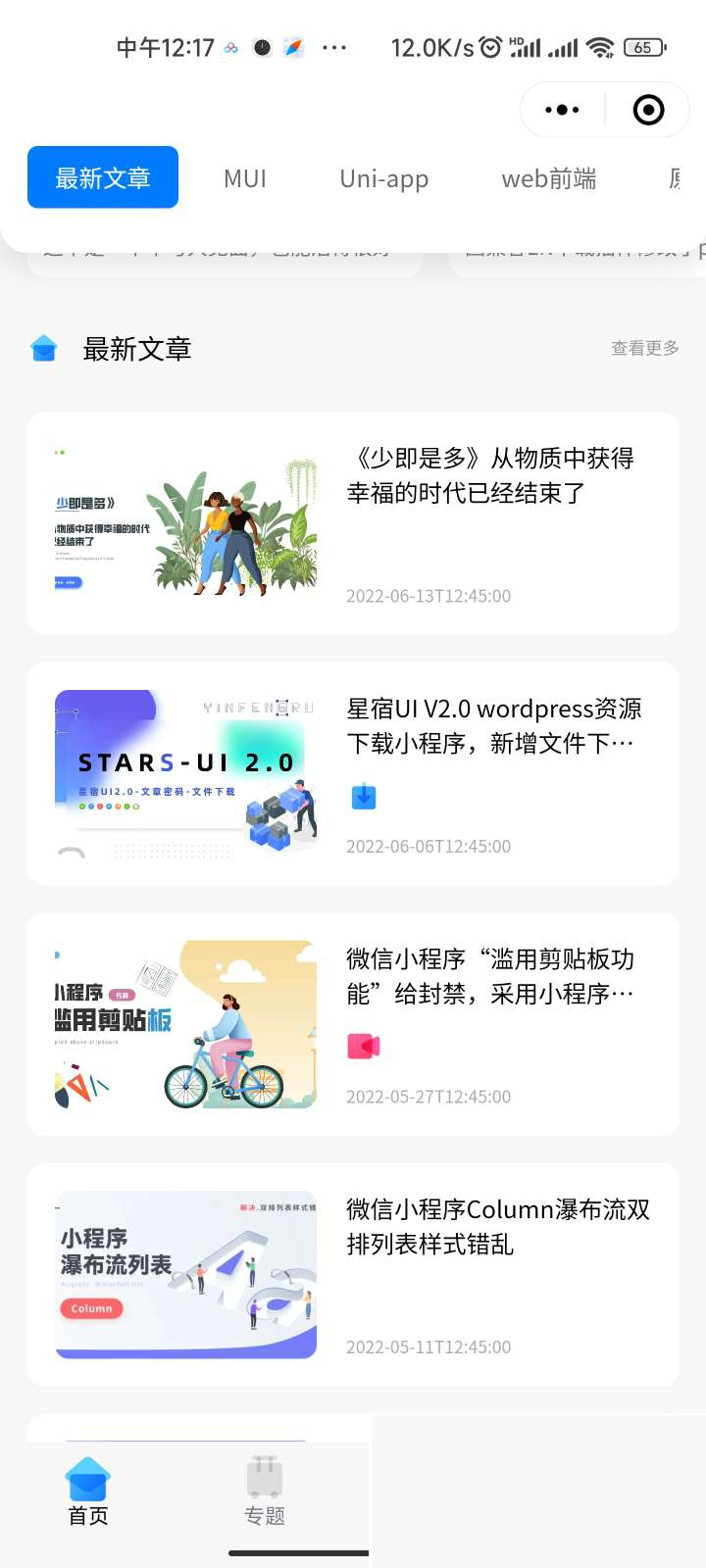
Task: Tap the pink video icon on the clipboard article
Action: point(364,1045)
